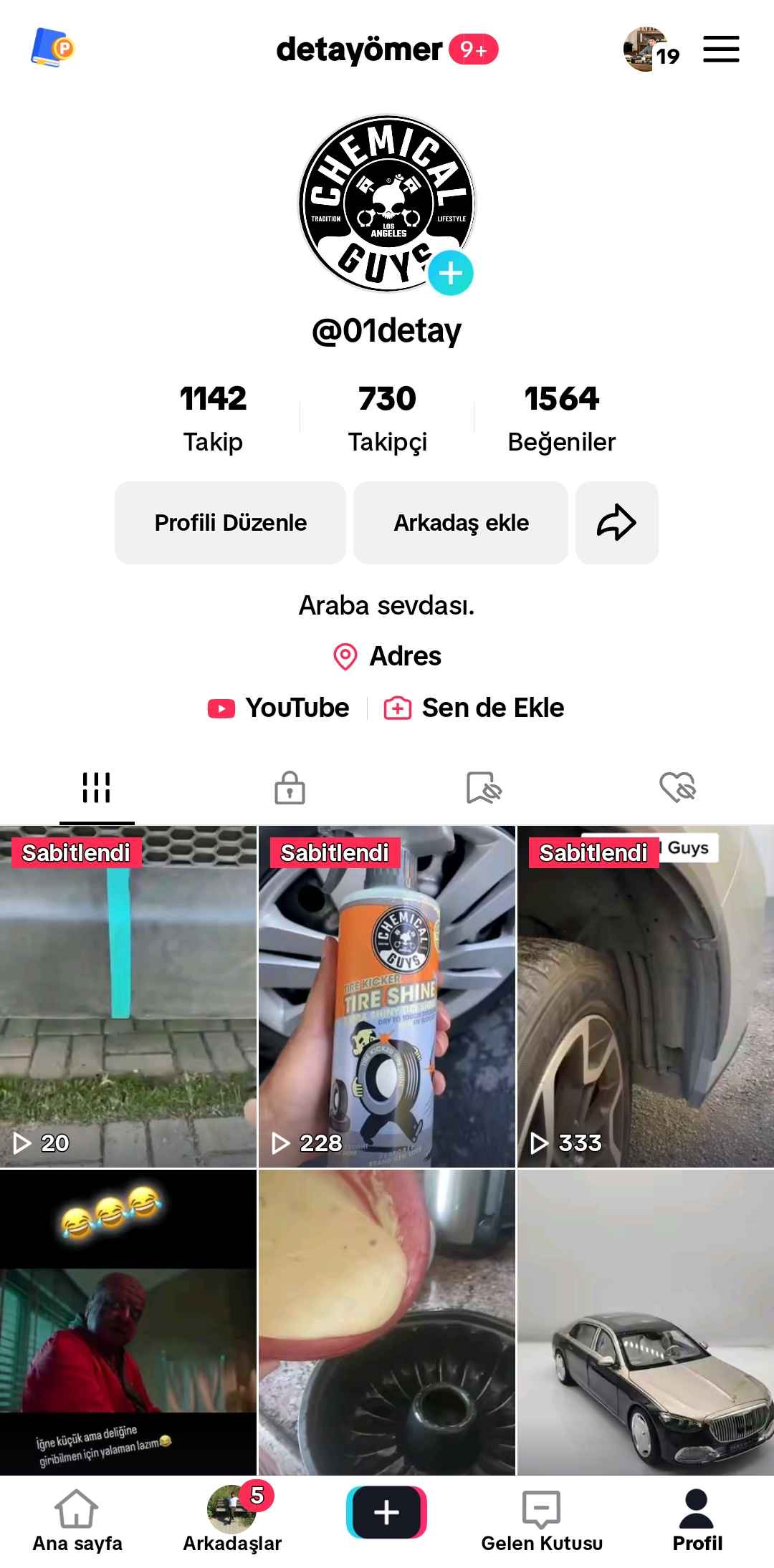Share the profile with arrow button
774x1568 pixels.
(617, 523)
